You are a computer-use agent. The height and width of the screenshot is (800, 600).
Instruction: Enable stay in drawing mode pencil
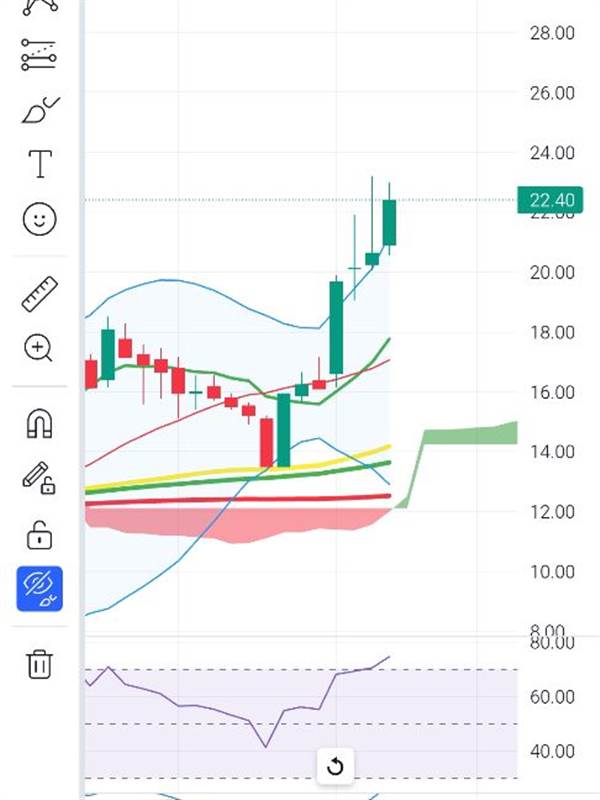click(39, 478)
